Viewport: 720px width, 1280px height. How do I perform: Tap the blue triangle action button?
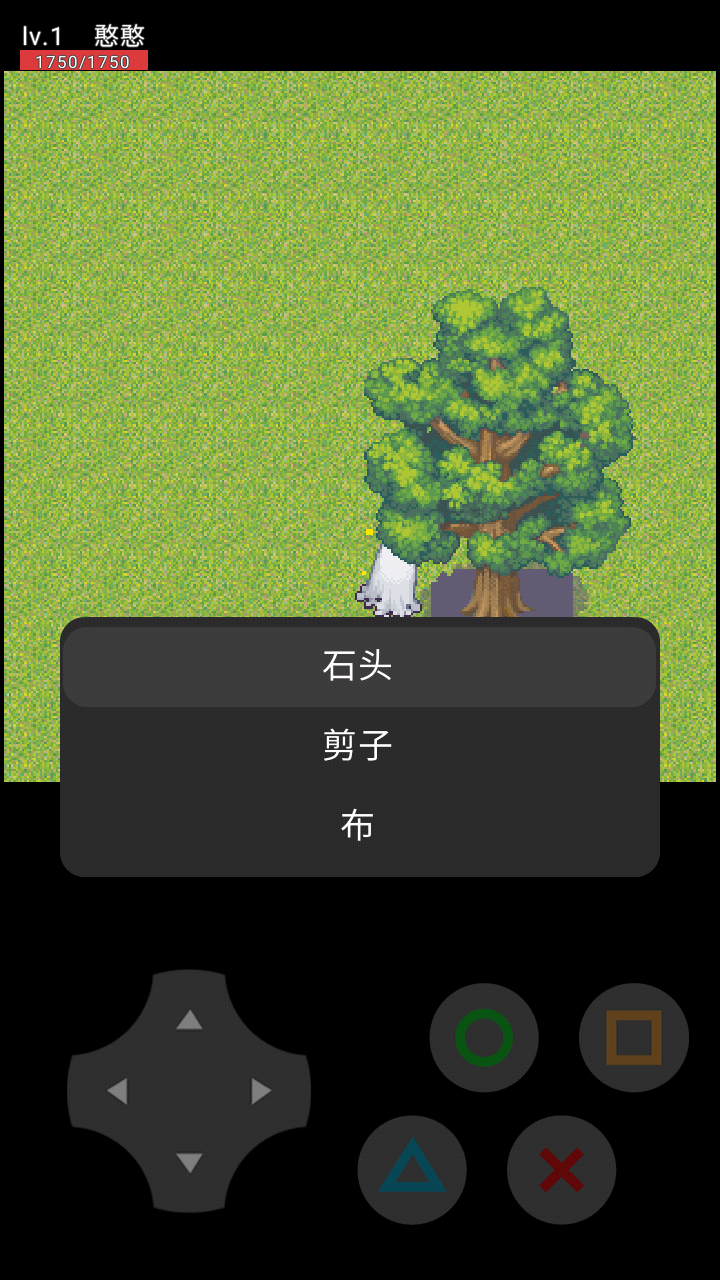pos(410,1170)
